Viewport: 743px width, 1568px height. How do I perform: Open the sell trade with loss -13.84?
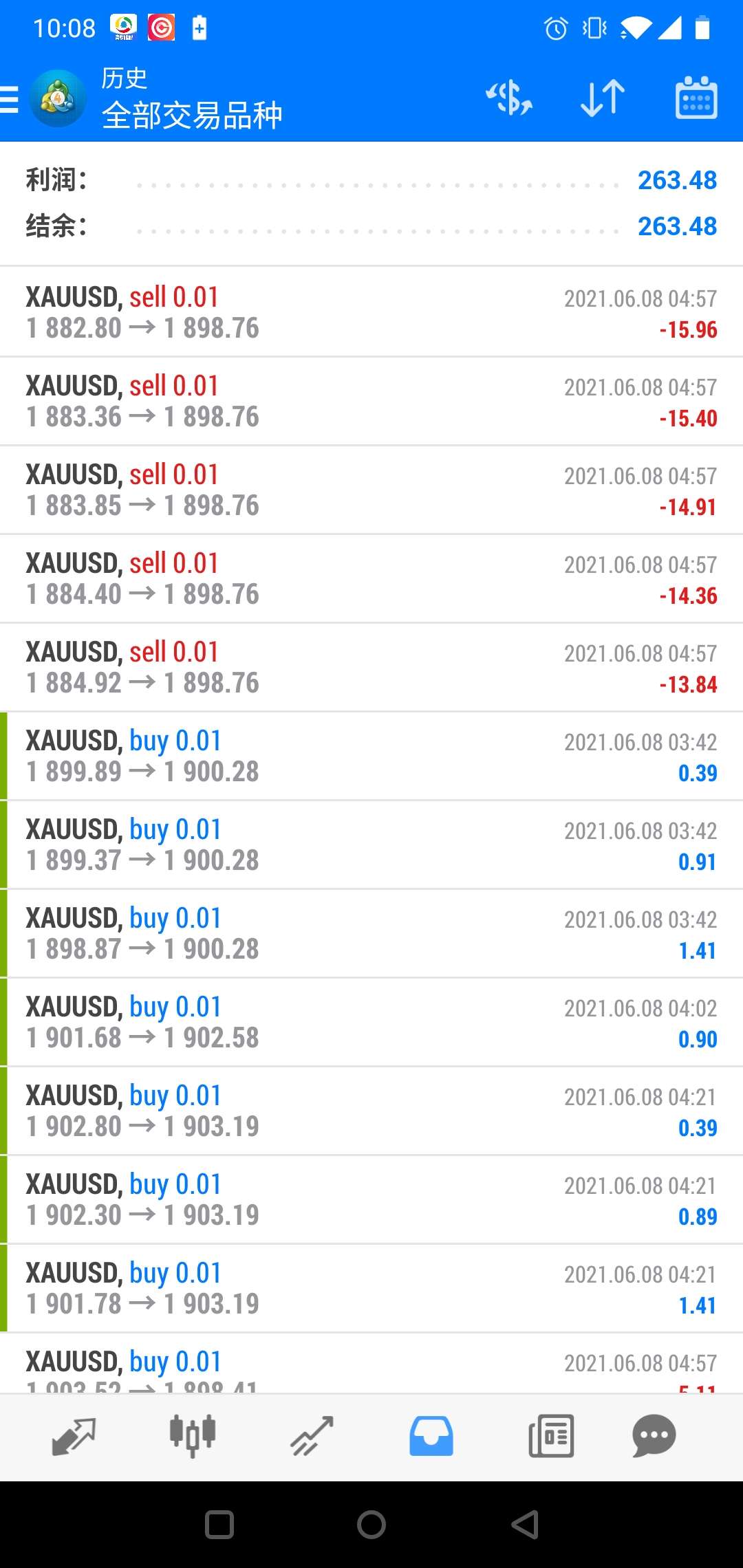coord(371,667)
